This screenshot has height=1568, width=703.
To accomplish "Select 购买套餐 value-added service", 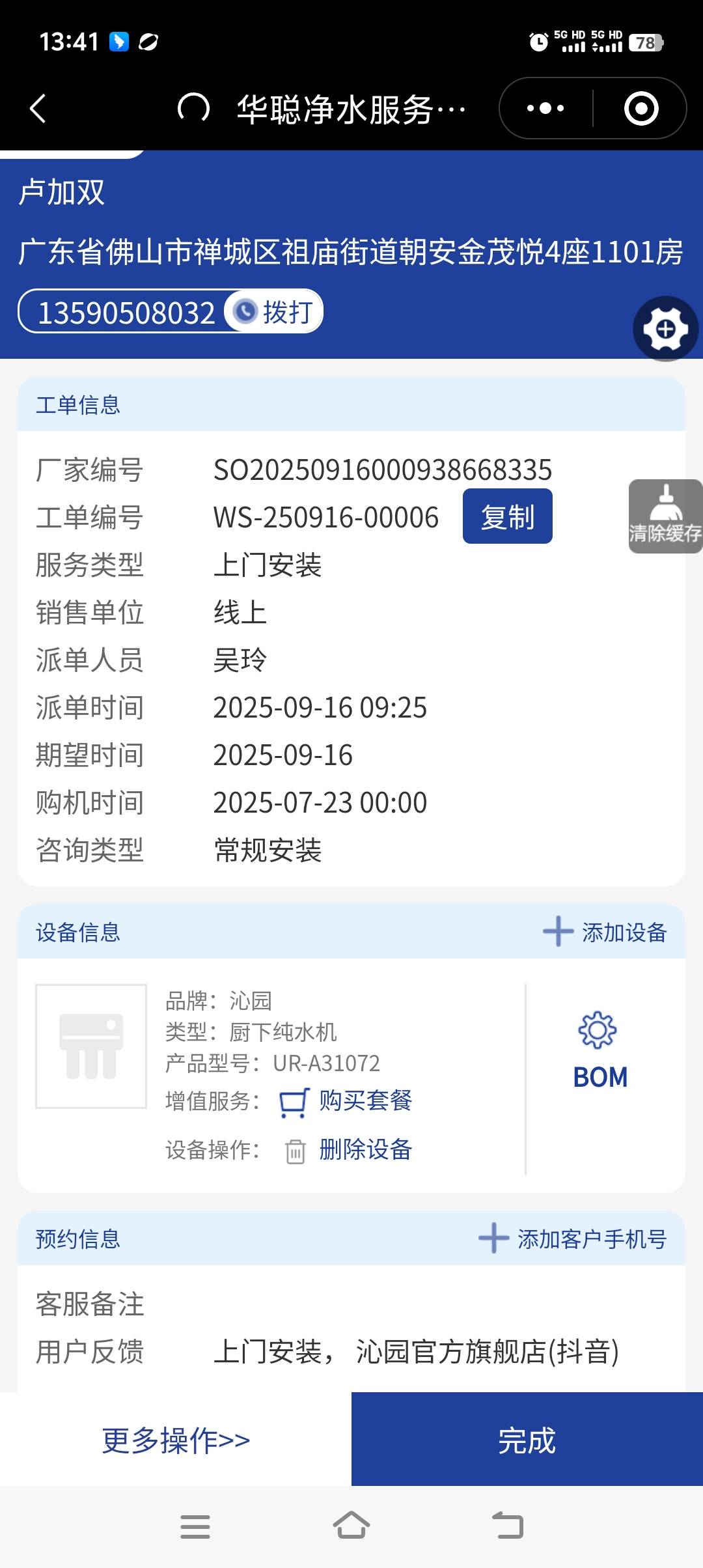I will pyautogui.click(x=365, y=1101).
